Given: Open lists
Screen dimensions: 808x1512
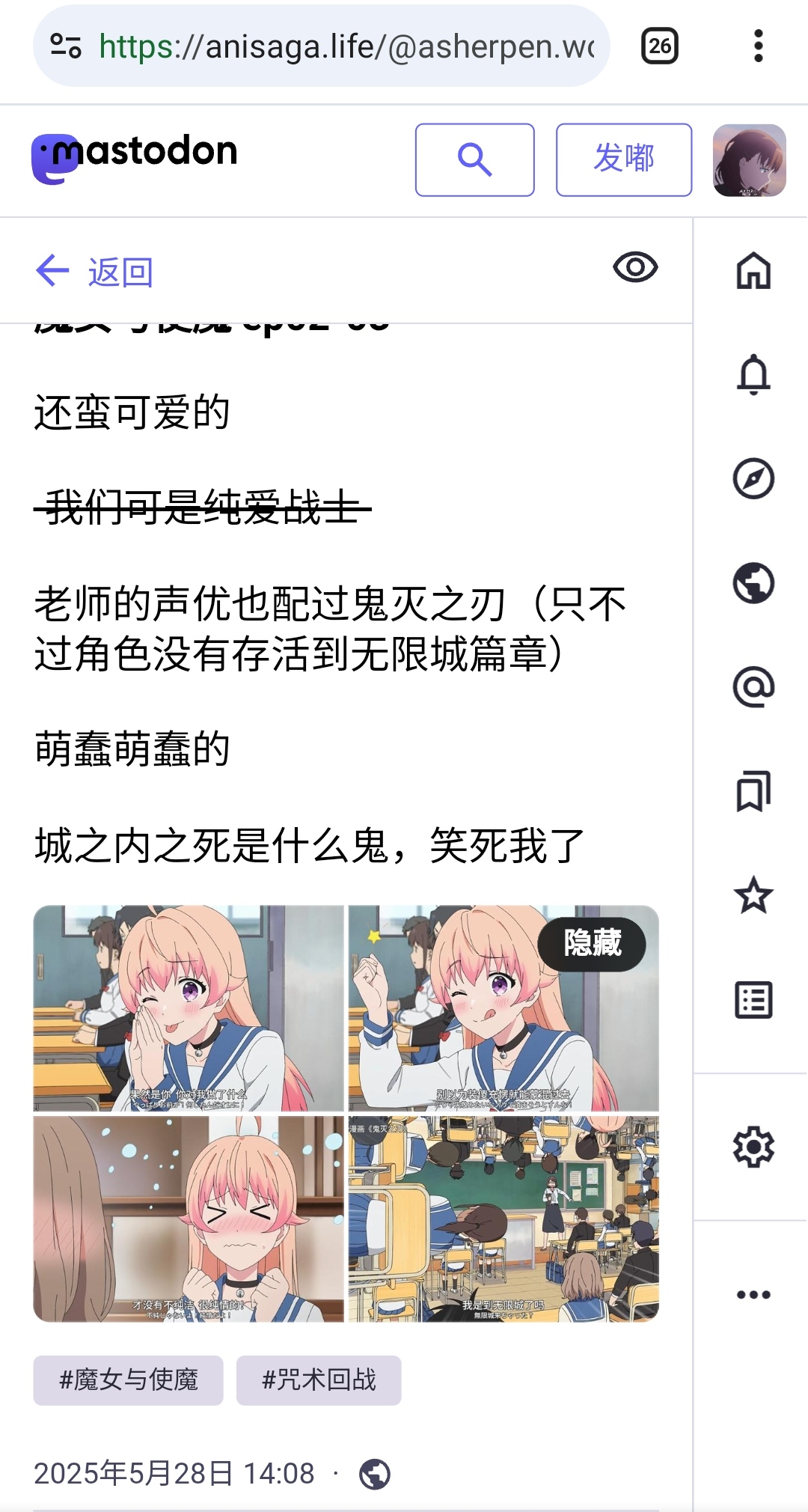Looking at the screenshot, I should [753, 1000].
